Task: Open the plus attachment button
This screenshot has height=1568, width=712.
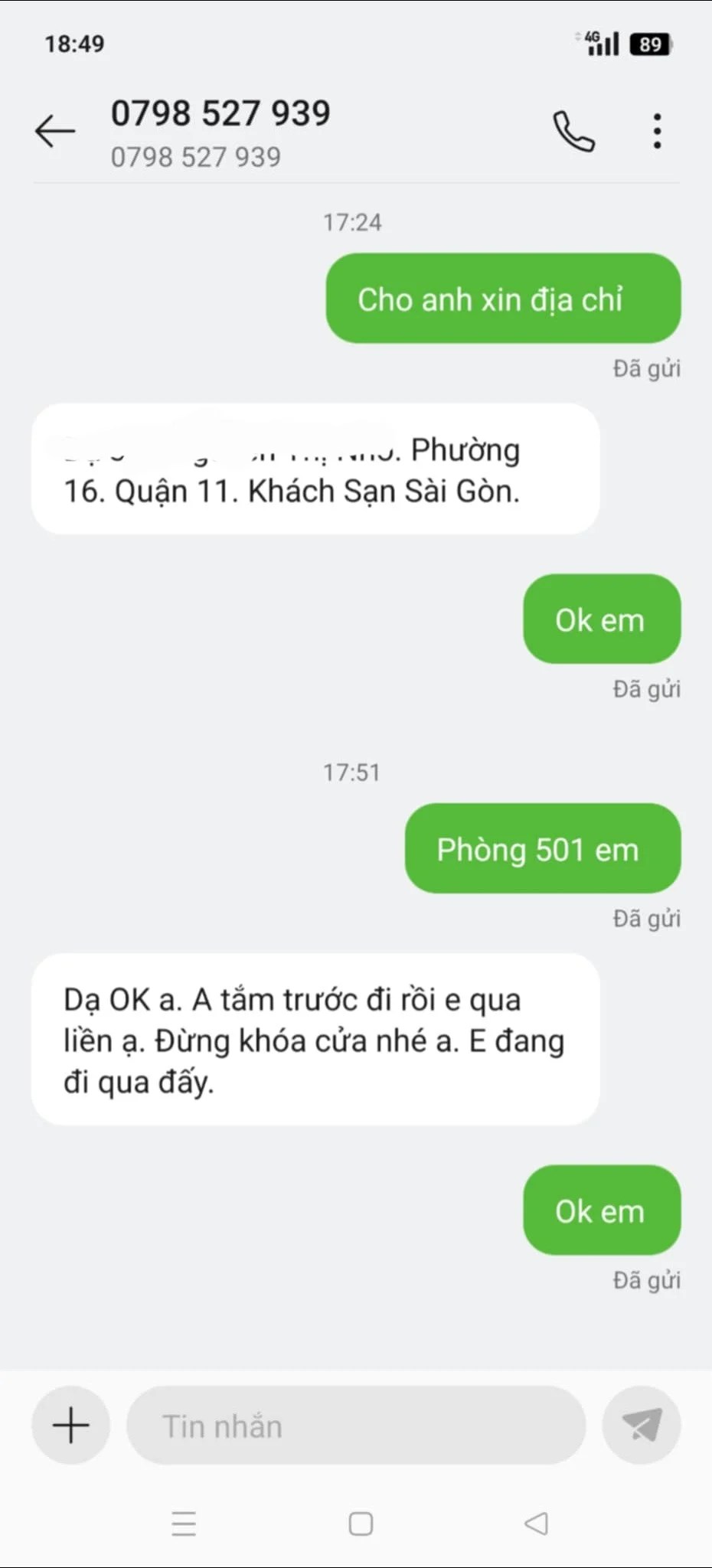Action: point(70,1425)
